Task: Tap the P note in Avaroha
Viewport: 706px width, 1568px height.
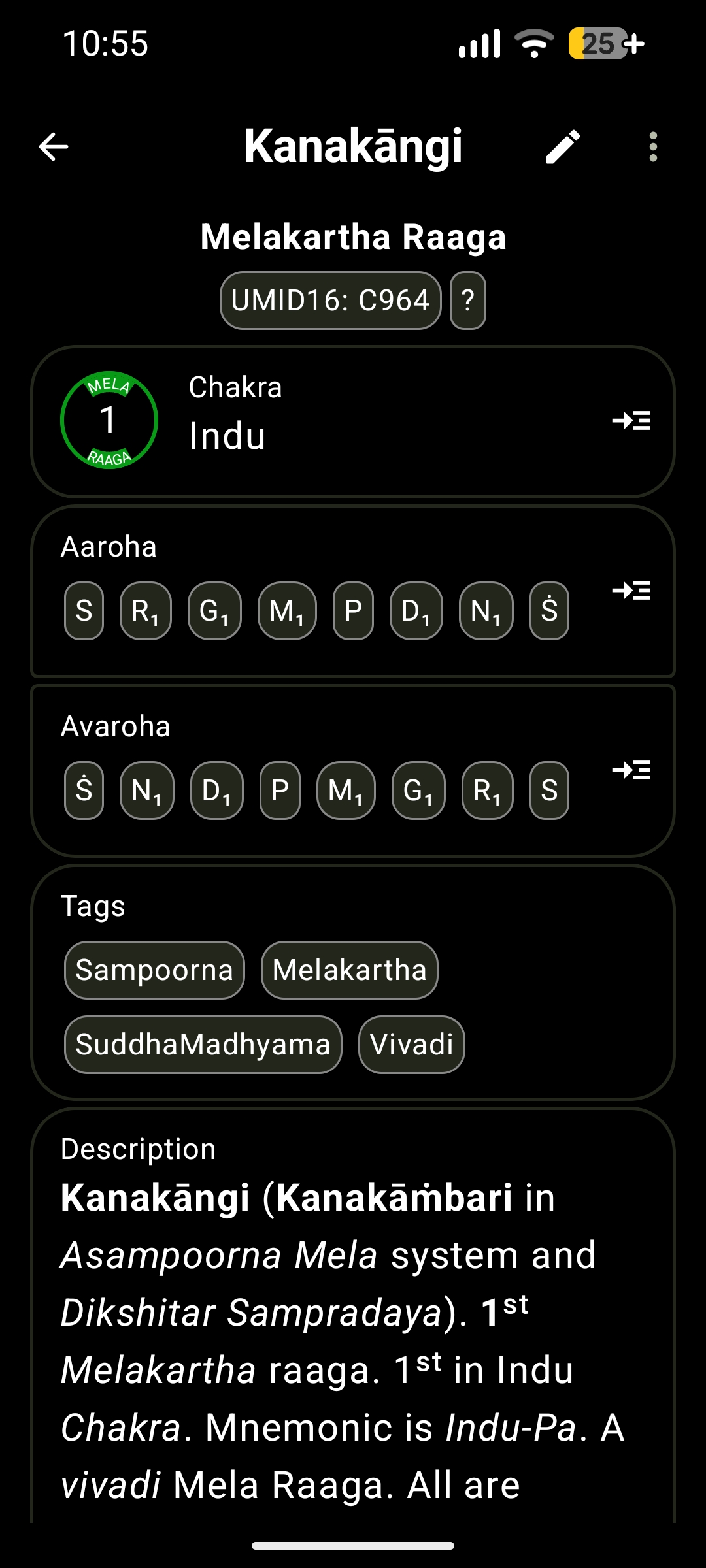Action: [x=280, y=791]
